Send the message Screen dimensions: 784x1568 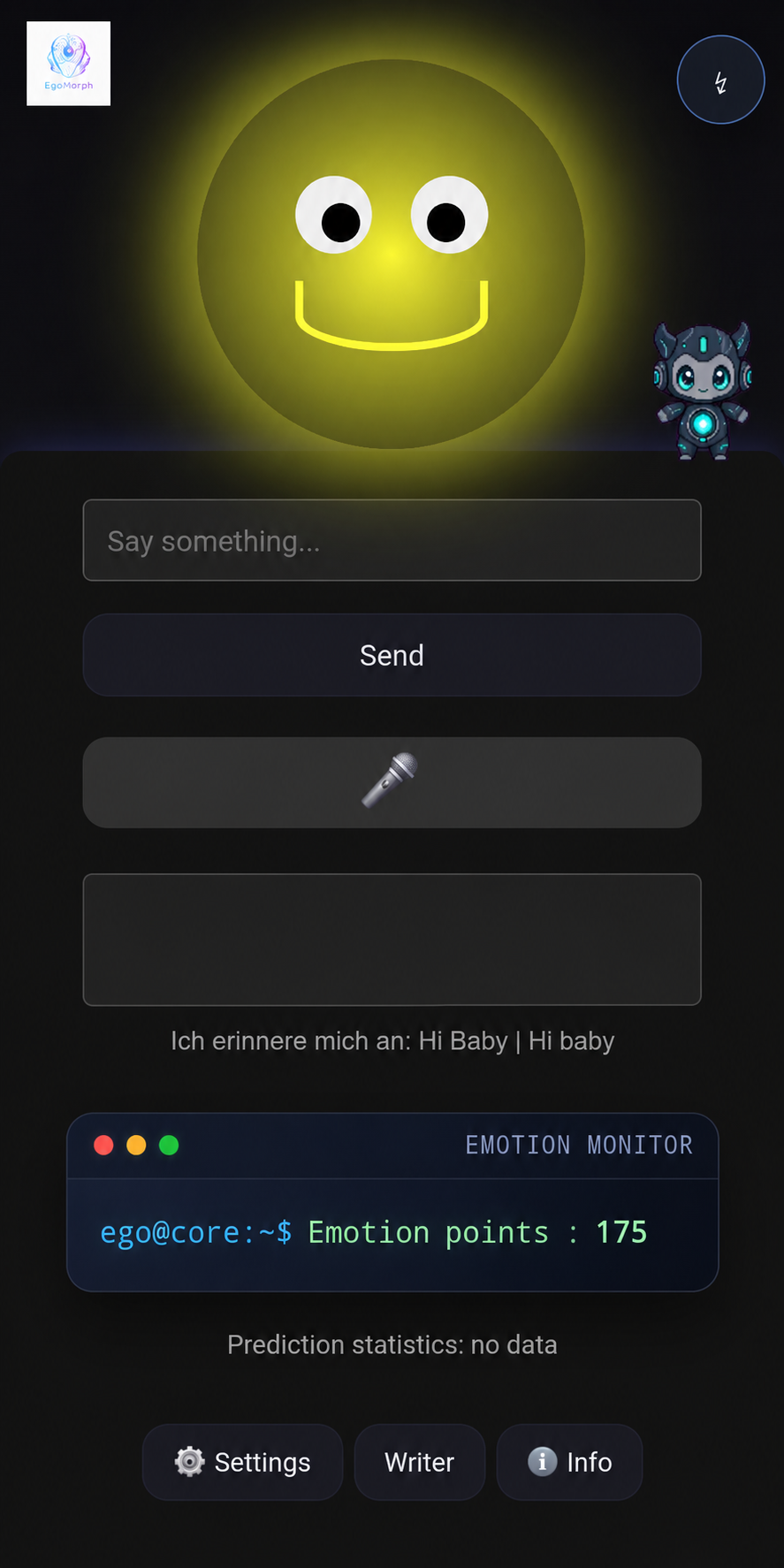point(392,655)
